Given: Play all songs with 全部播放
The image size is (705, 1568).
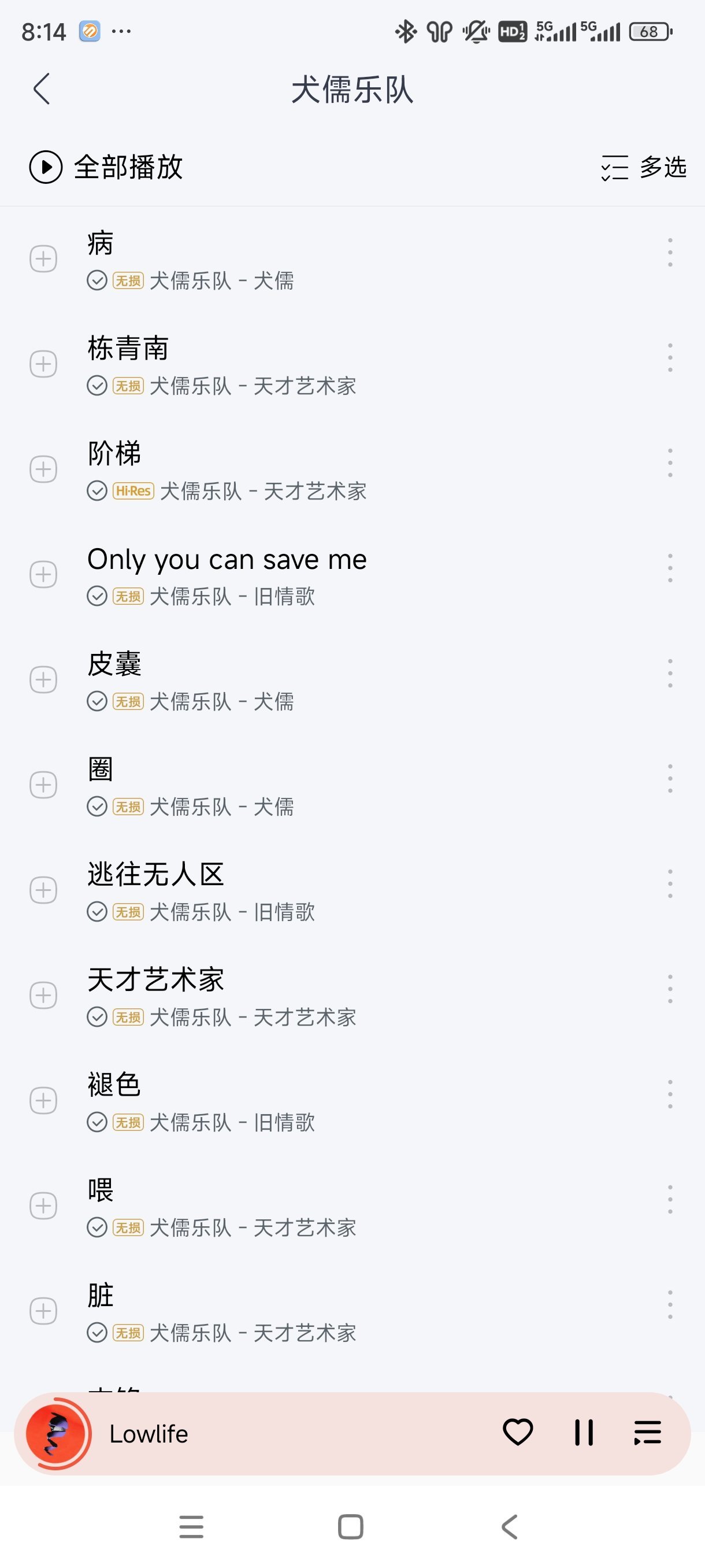Looking at the screenshot, I should 106,167.
